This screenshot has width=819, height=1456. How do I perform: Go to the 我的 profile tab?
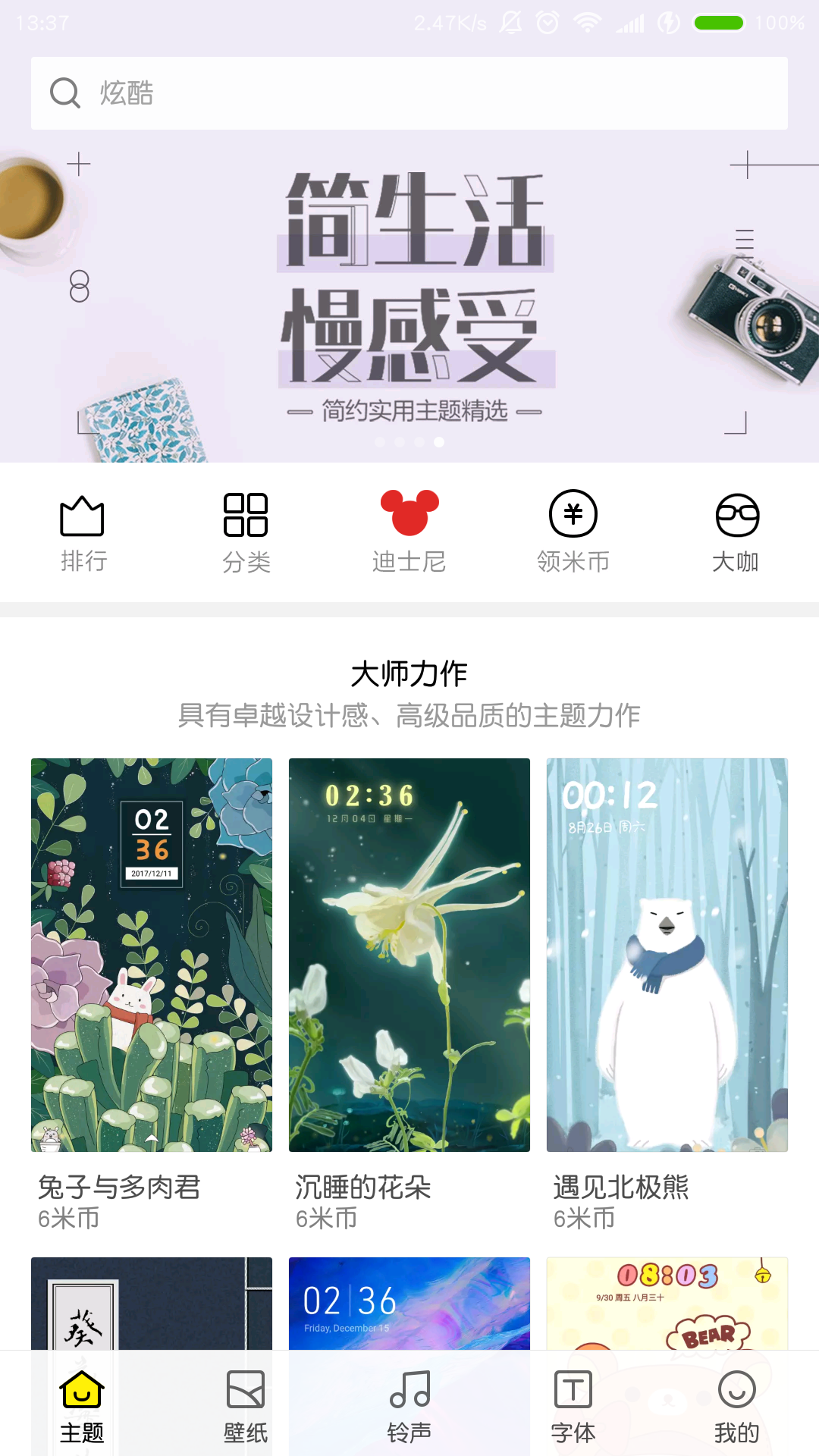(x=736, y=1406)
